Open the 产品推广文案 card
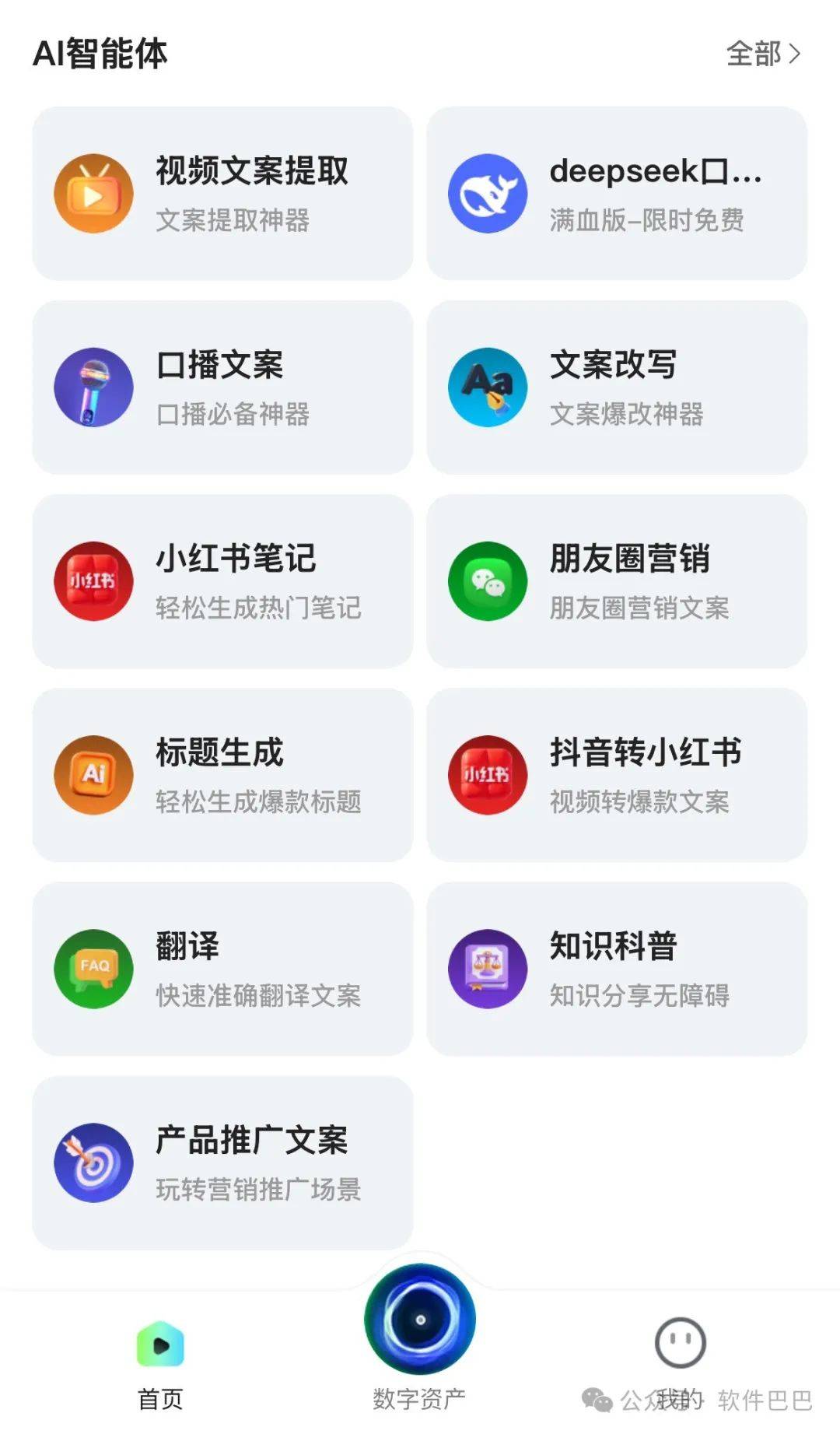Screen dimensions: 840x1434 (222, 1163)
